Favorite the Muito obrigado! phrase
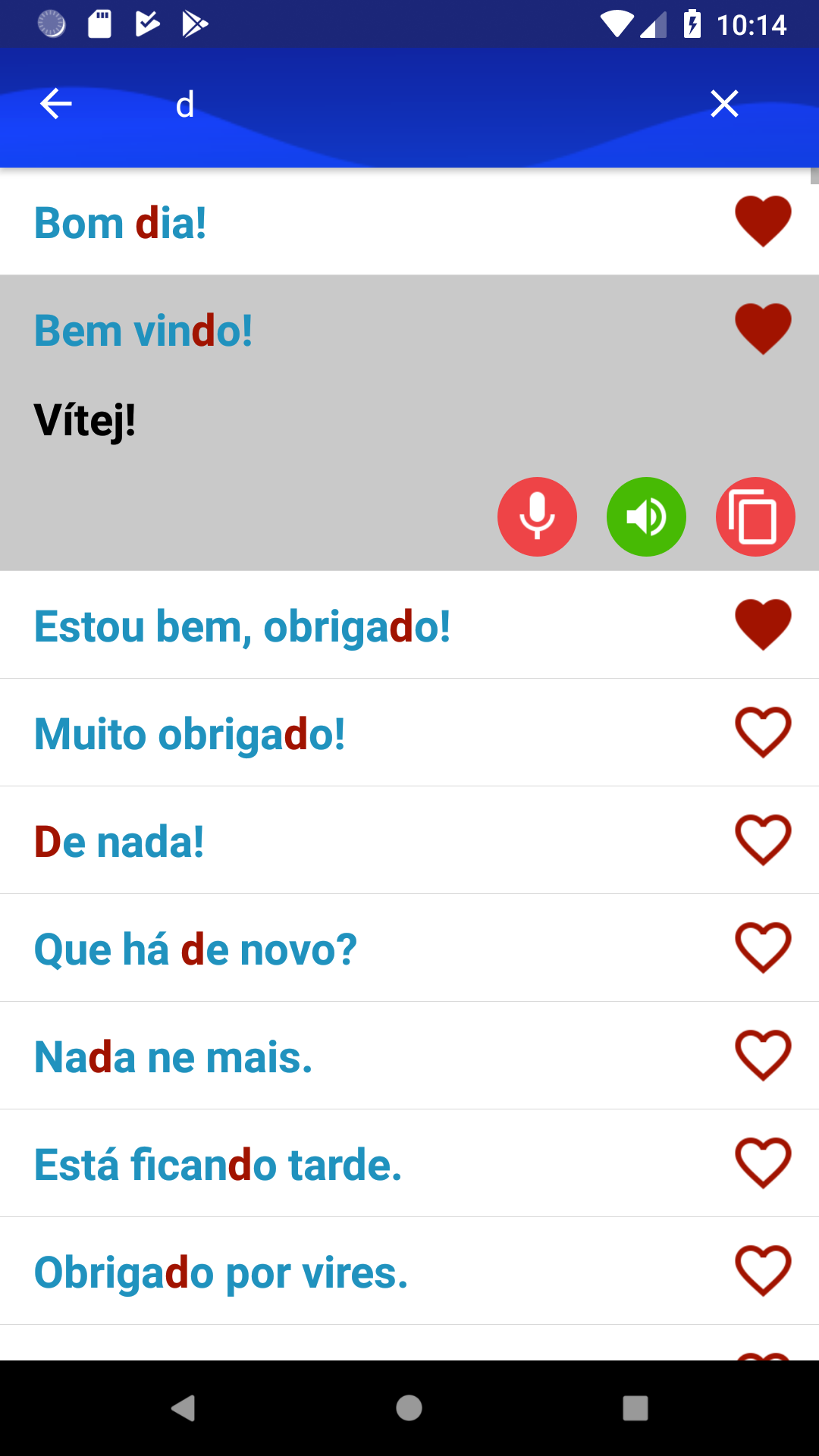819x1456 pixels. (763, 732)
